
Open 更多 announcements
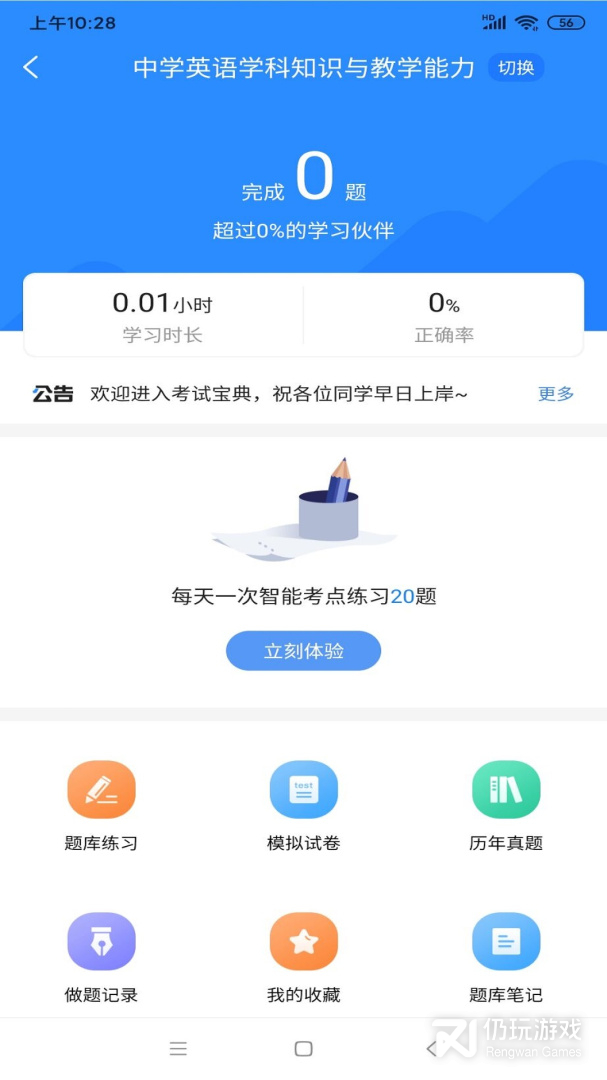tap(556, 393)
